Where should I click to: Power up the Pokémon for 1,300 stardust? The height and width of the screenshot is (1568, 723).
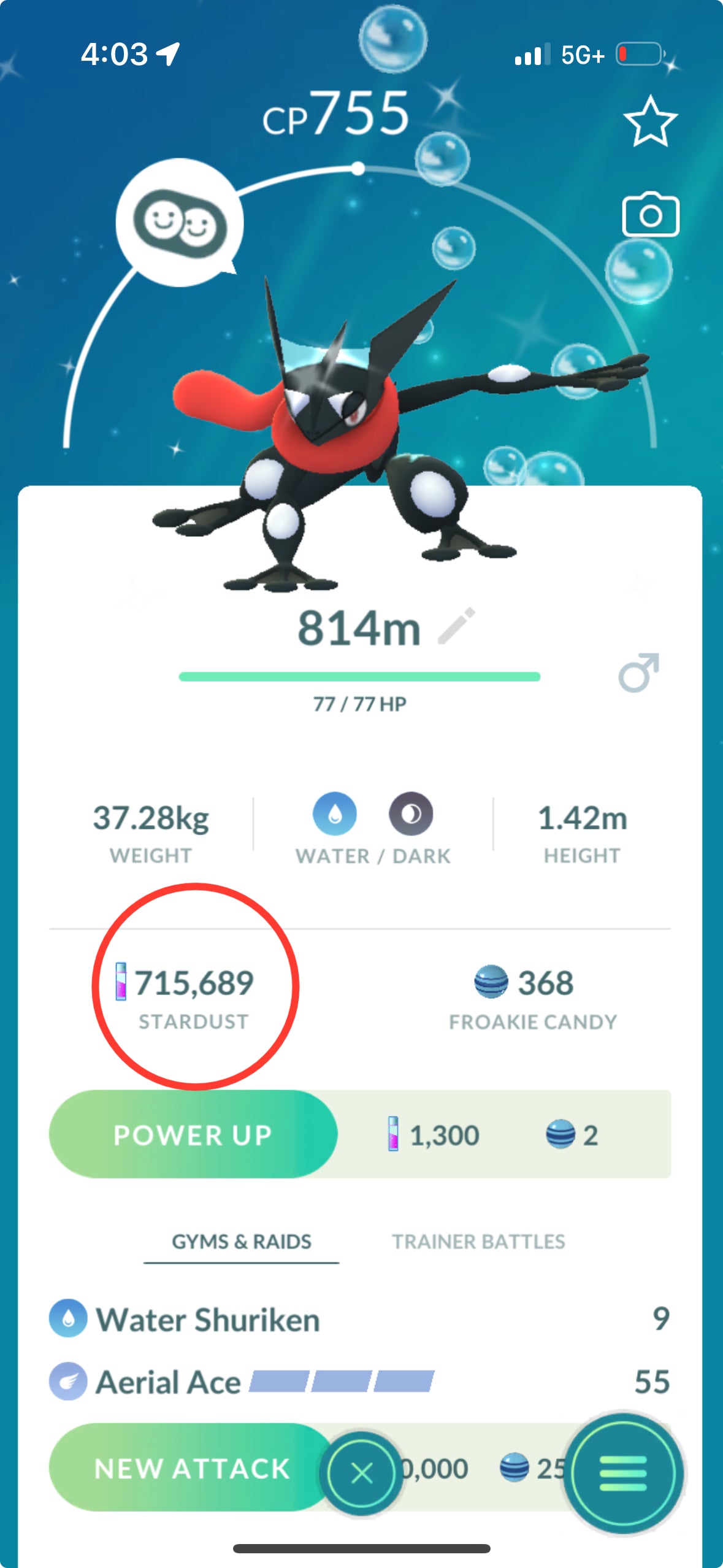pos(193,1134)
